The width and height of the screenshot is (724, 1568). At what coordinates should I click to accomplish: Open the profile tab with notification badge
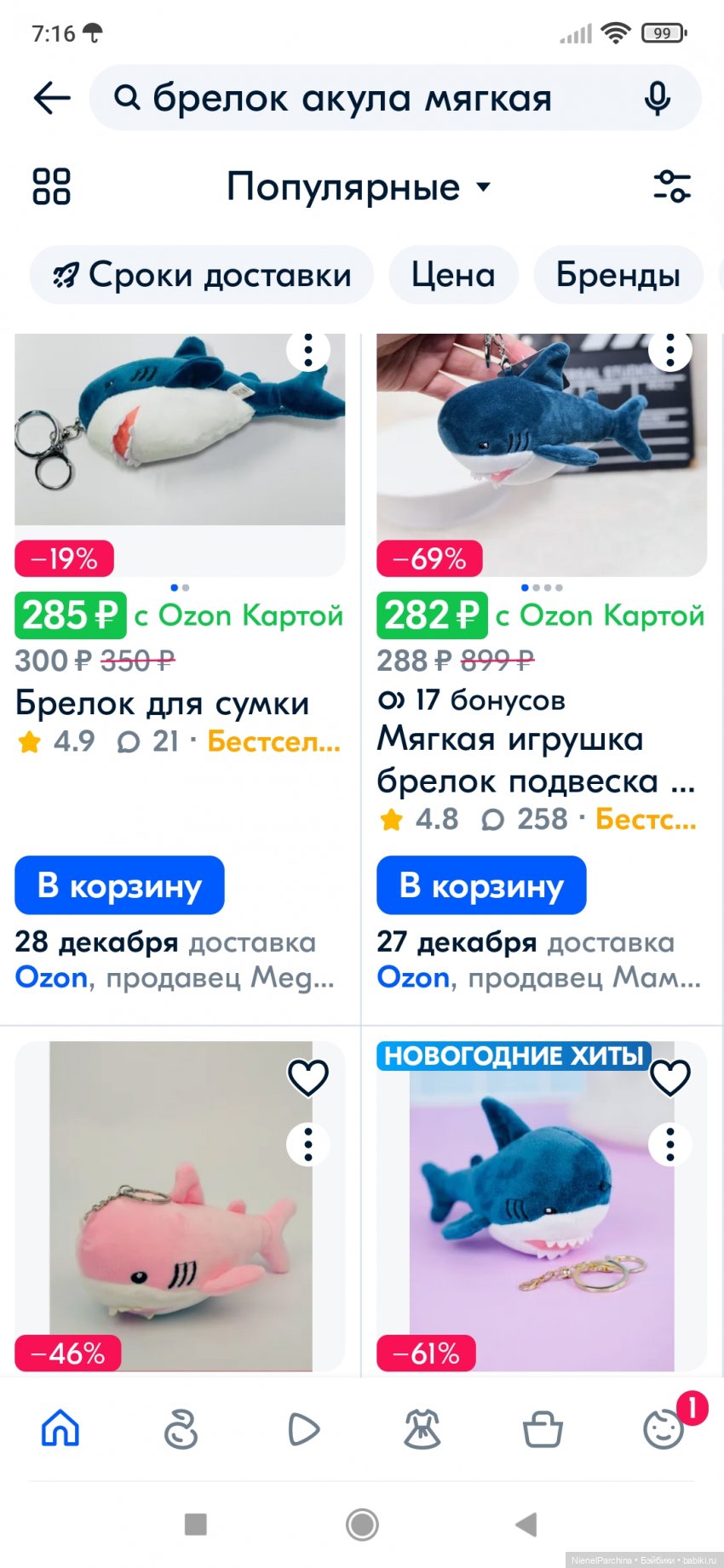[664, 1429]
